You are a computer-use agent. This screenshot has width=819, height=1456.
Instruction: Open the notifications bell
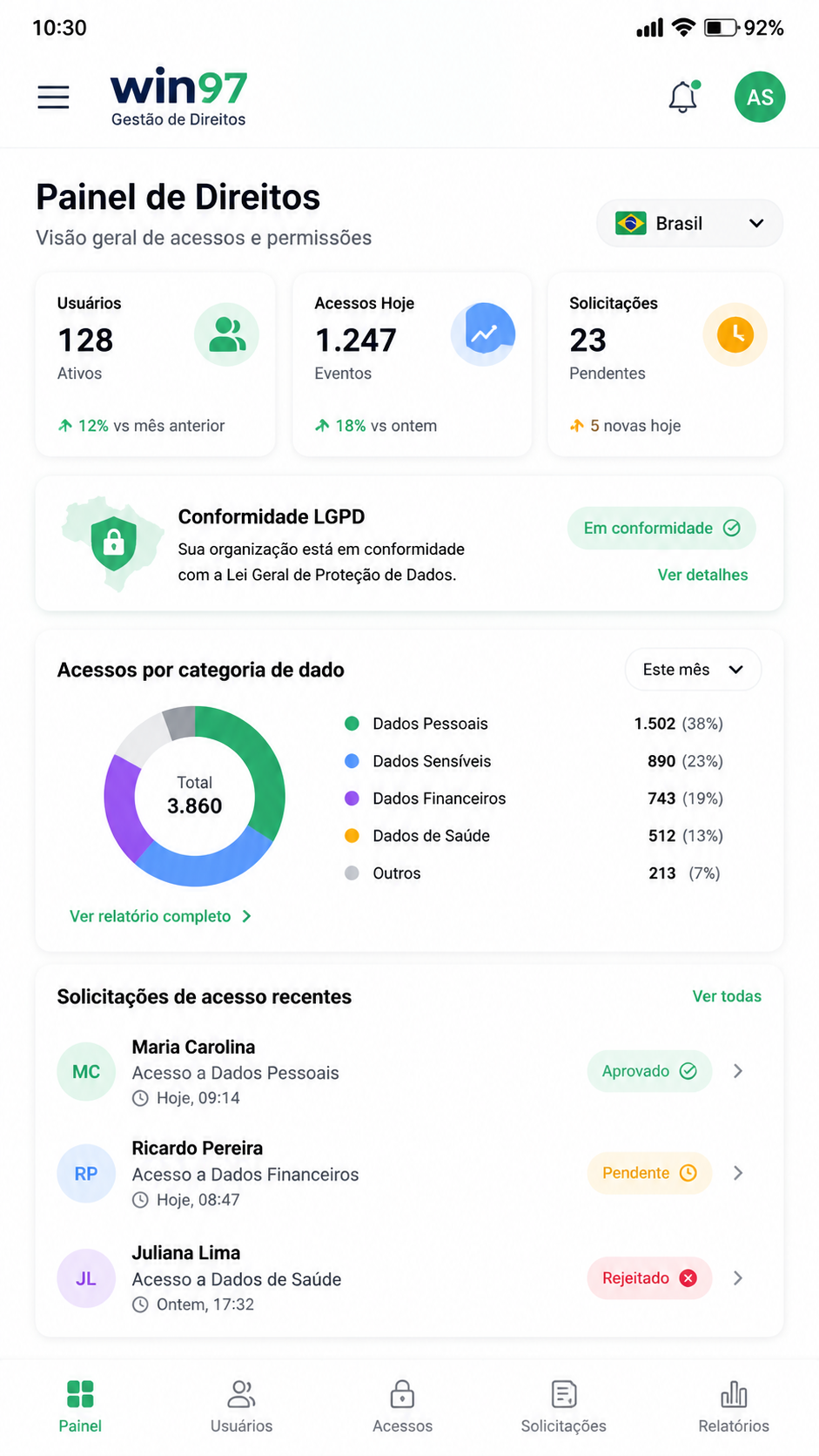click(x=684, y=97)
